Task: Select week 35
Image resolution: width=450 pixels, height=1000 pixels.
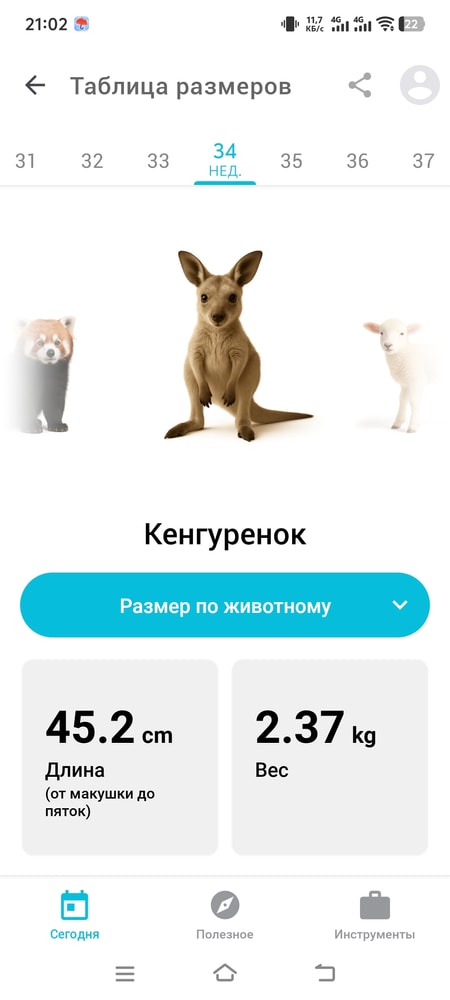Action: tap(291, 161)
